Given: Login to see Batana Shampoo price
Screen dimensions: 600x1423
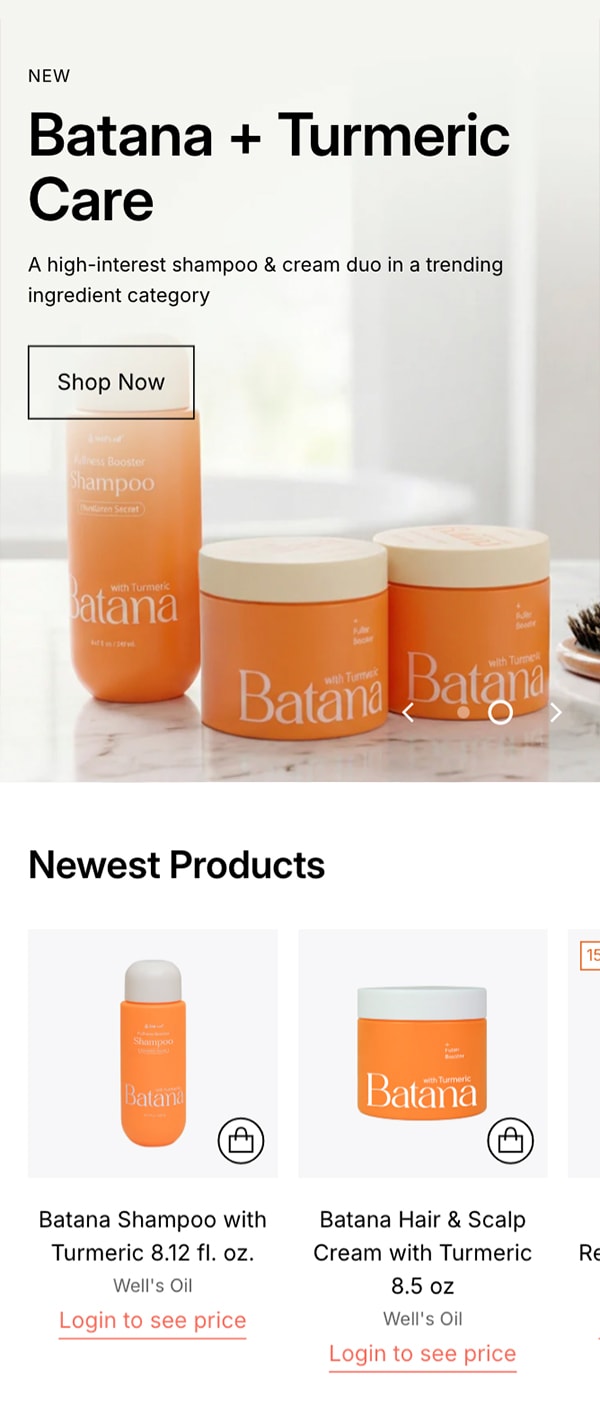Looking at the screenshot, I should (x=152, y=1320).
